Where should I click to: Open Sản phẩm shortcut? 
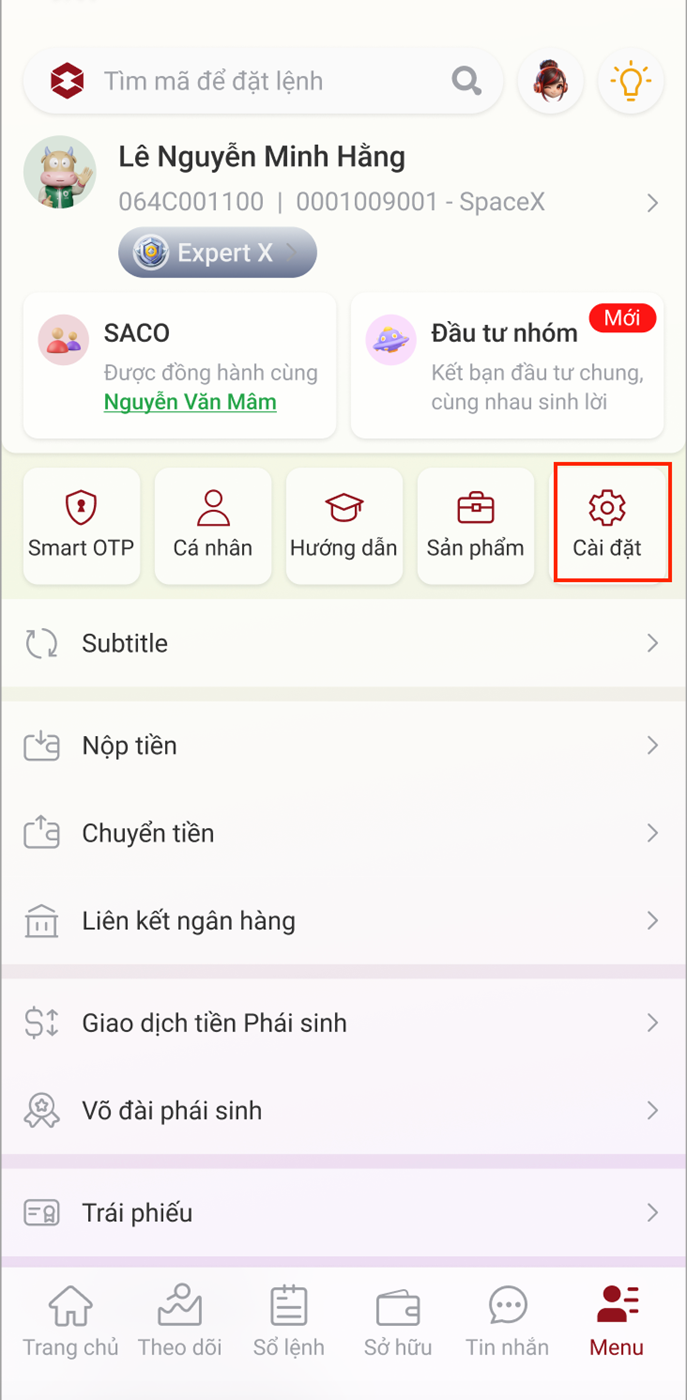coord(475,526)
